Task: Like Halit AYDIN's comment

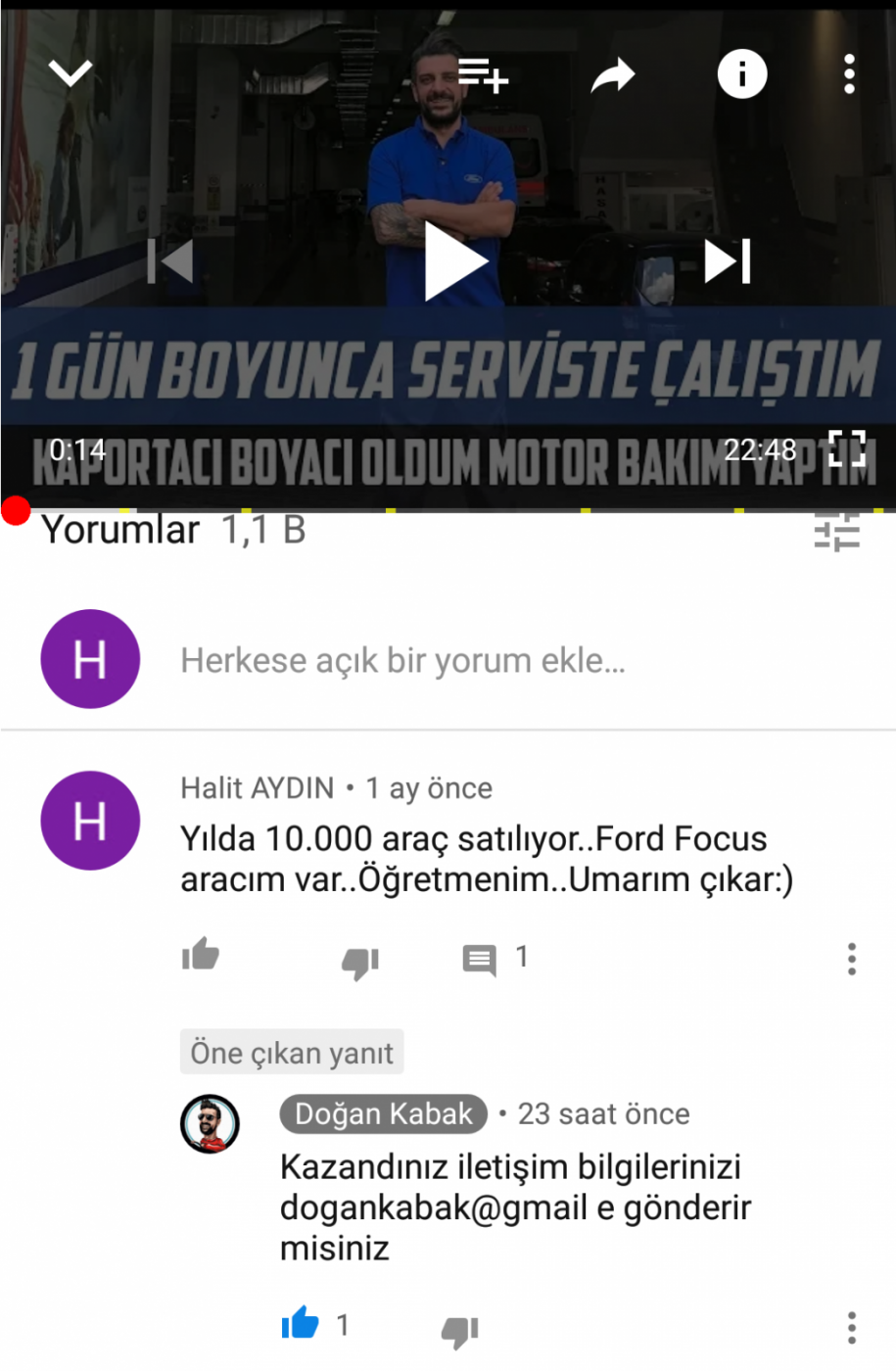Action: (201, 956)
